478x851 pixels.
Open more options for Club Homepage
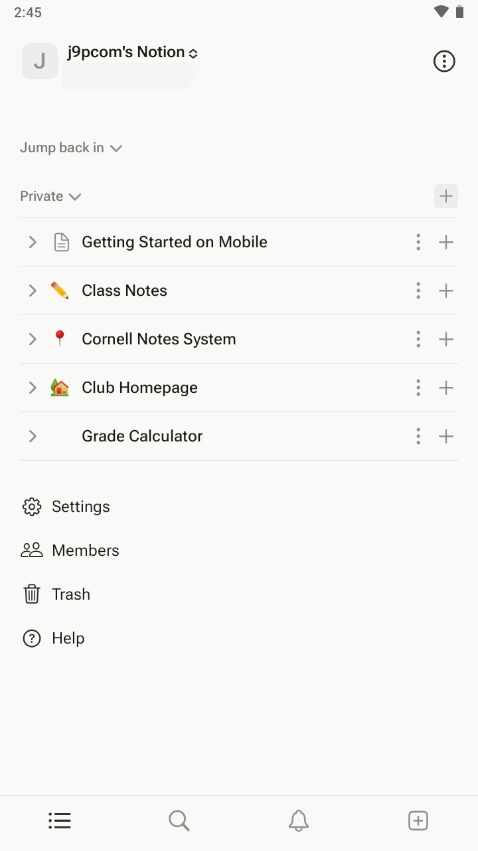pos(418,388)
